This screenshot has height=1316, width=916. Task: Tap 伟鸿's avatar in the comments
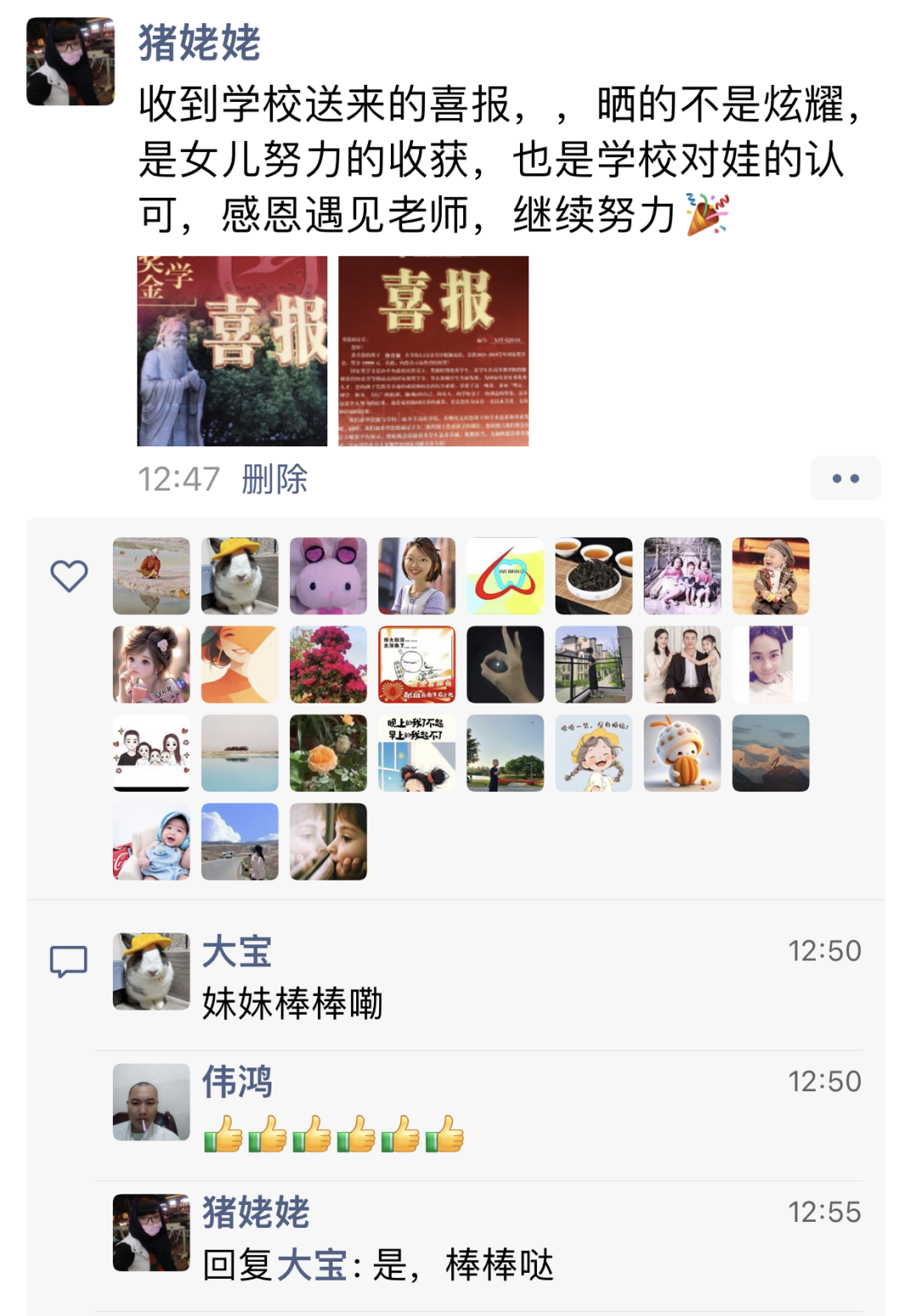[151, 1101]
